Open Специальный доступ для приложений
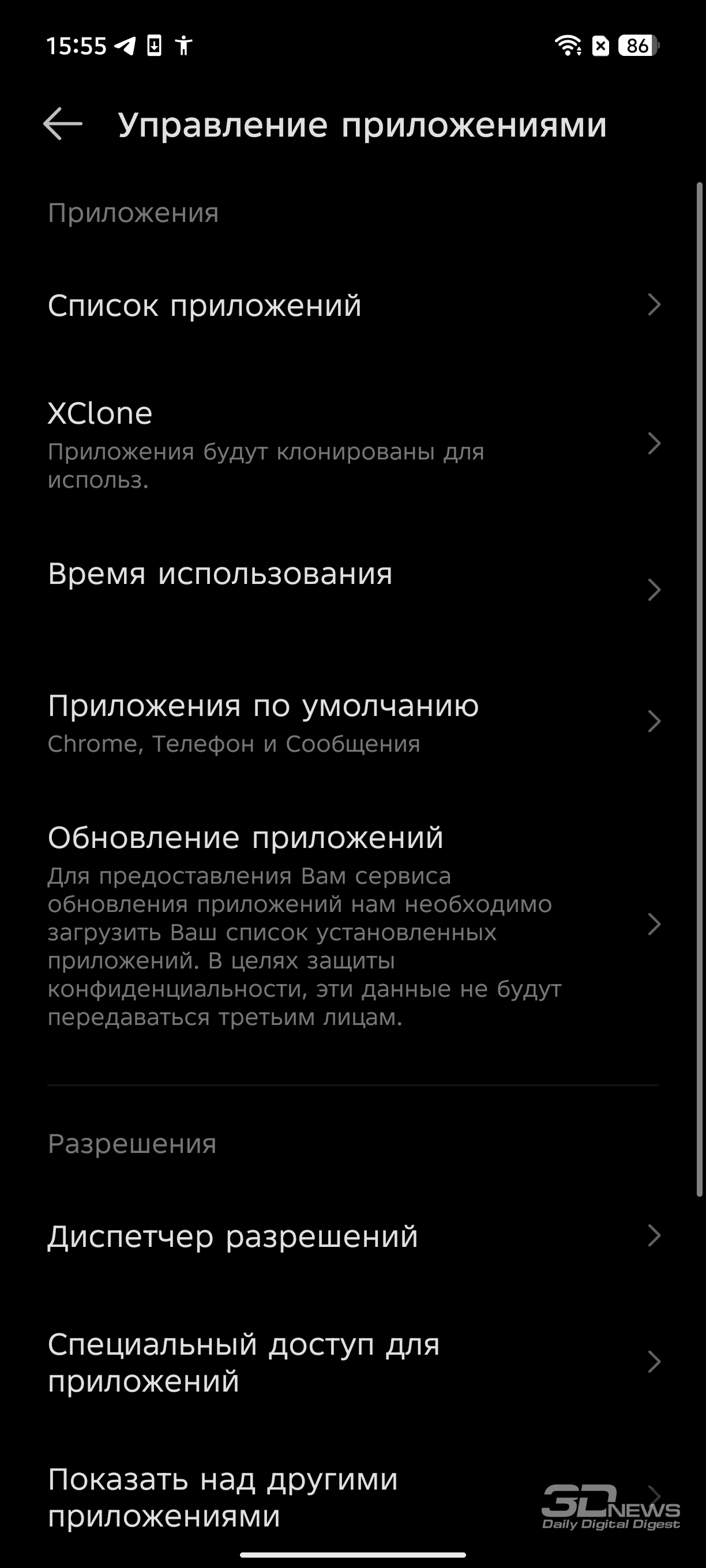This screenshot has width=706, height=1568. tap(352, 1362)
